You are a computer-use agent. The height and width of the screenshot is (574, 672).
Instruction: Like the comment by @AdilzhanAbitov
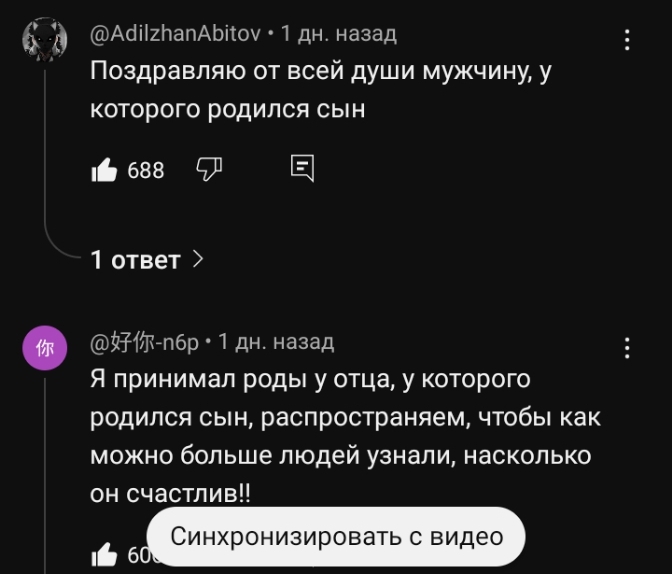(x=104, y=170)
